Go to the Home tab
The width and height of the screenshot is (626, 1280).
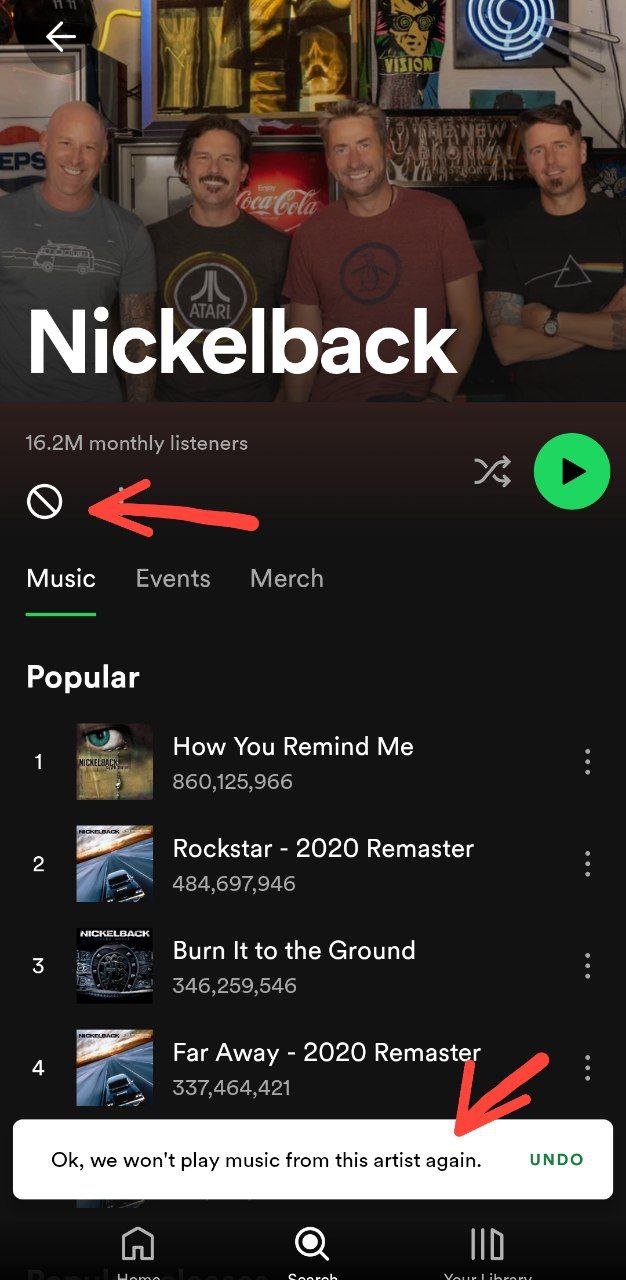coord(138,1250)
